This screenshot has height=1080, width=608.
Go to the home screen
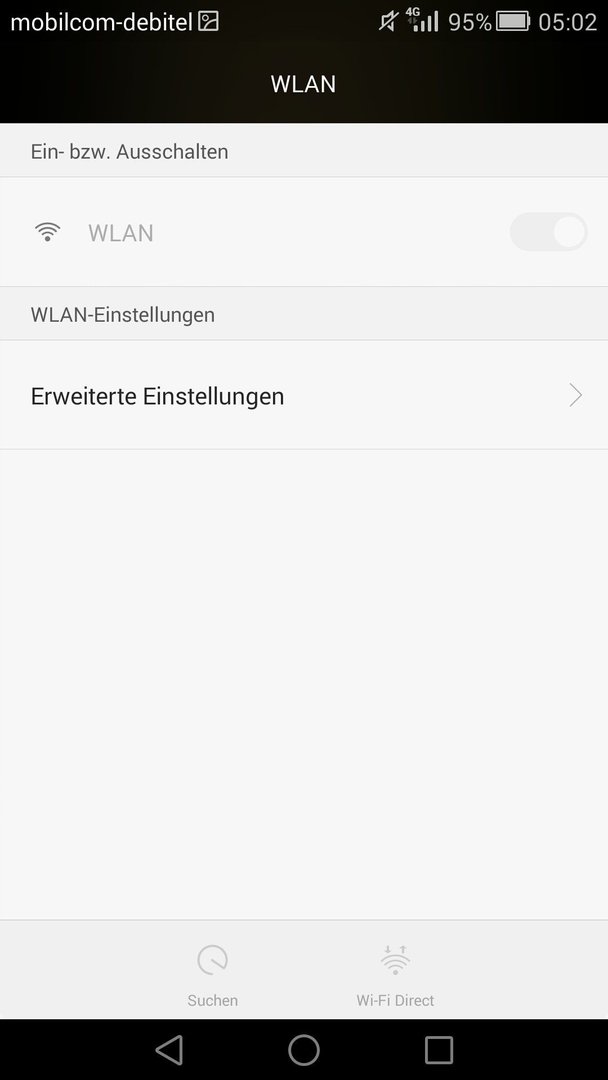pos(304,1050)
